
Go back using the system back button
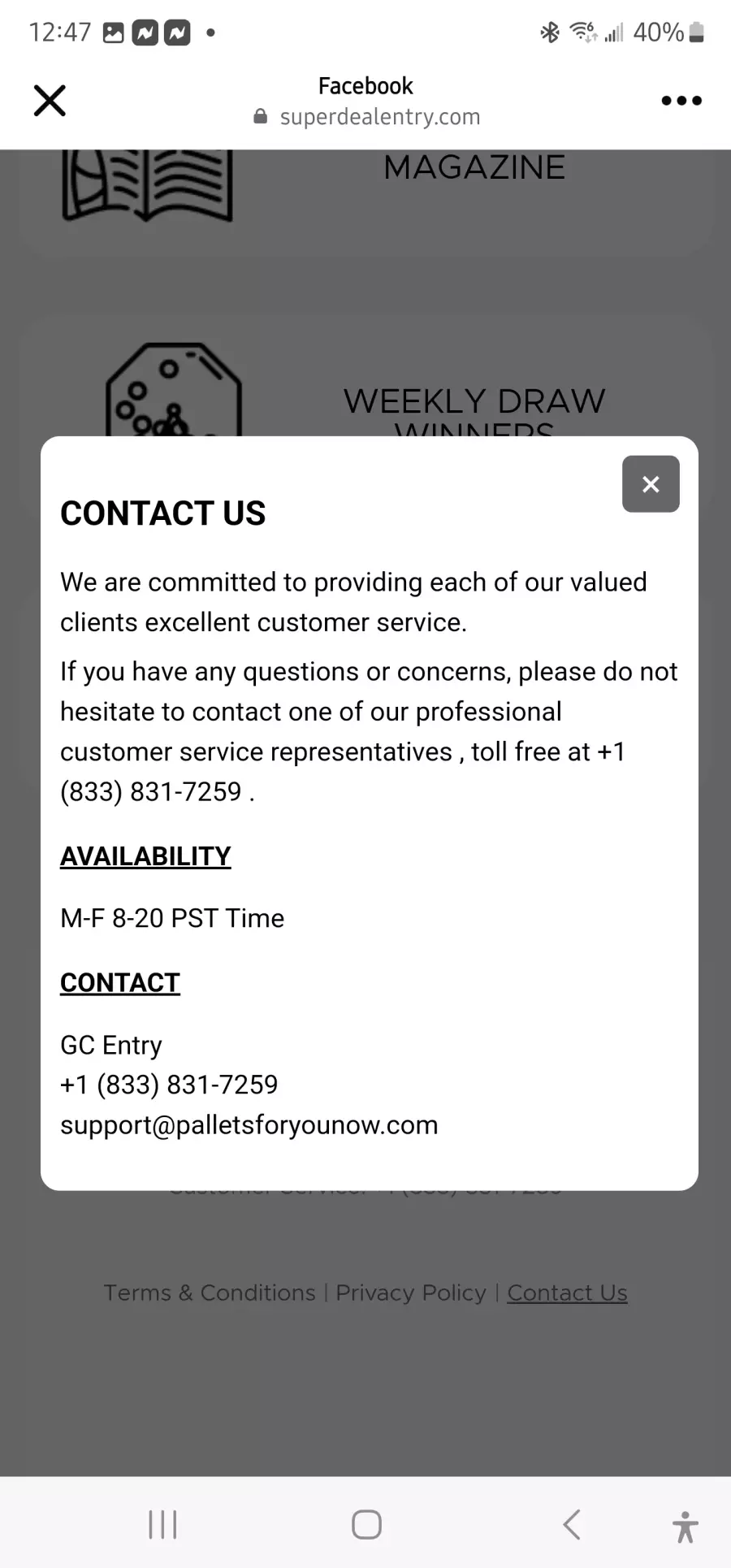[x=573, y=1524]
